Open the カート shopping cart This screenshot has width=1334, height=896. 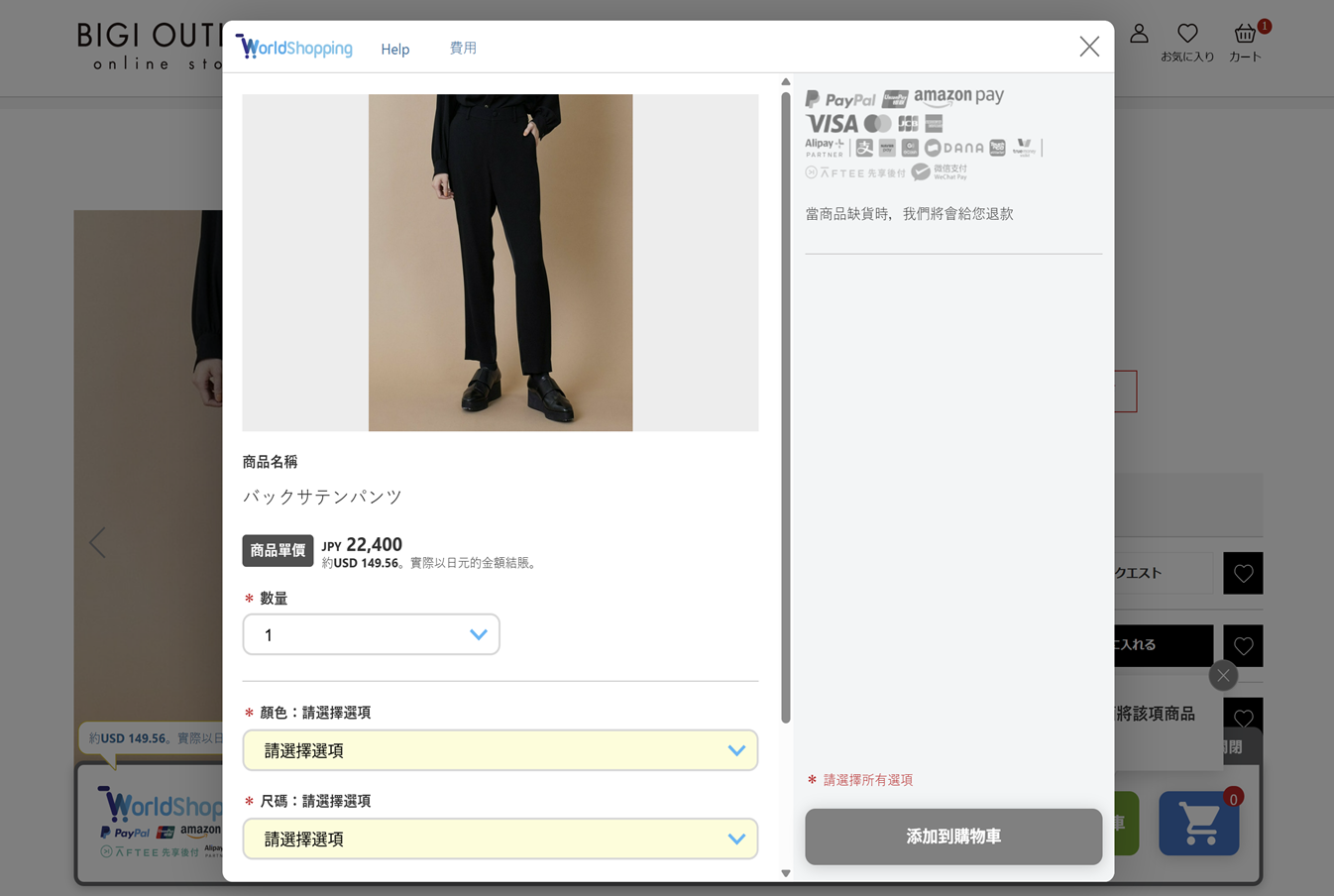click(x=1245, y=36)
